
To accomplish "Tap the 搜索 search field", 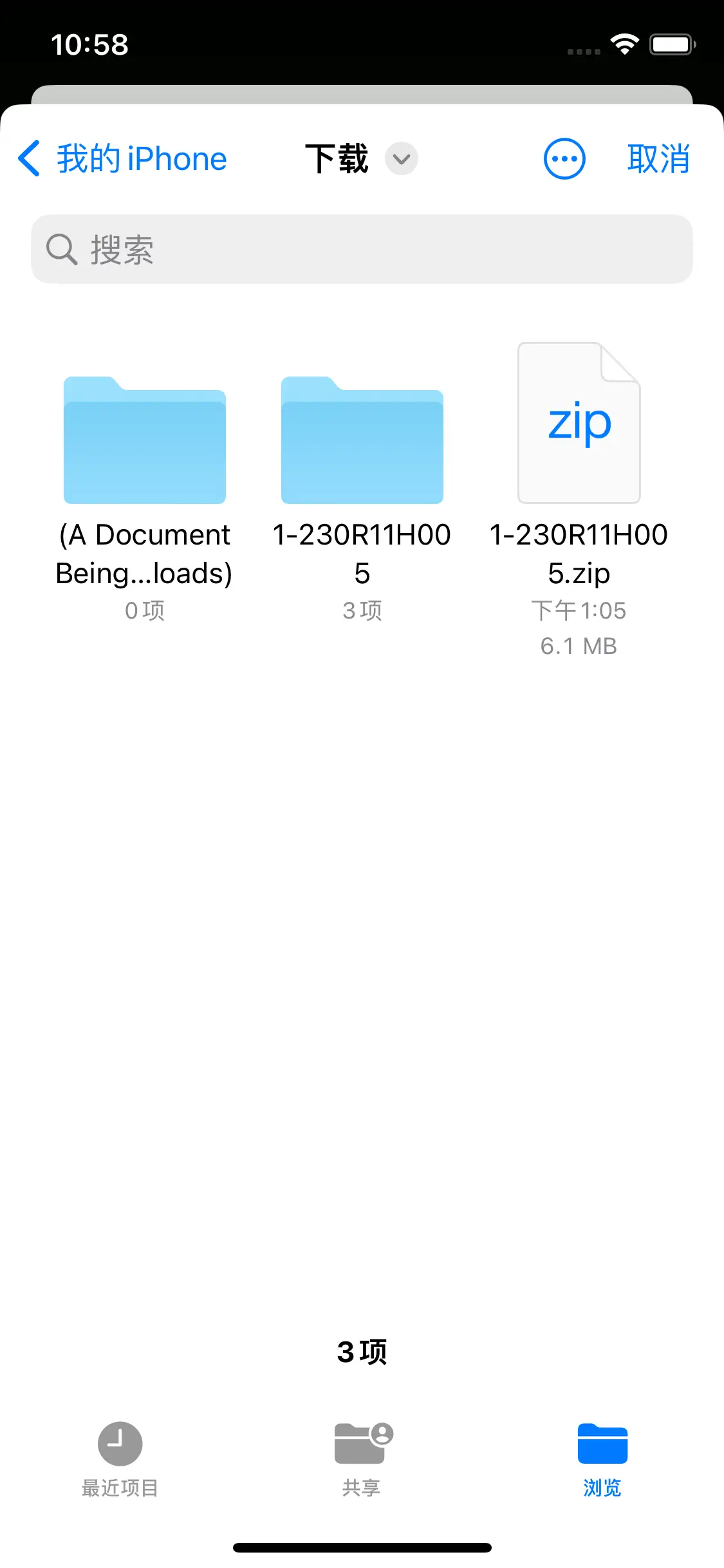I will coord(362,249).
